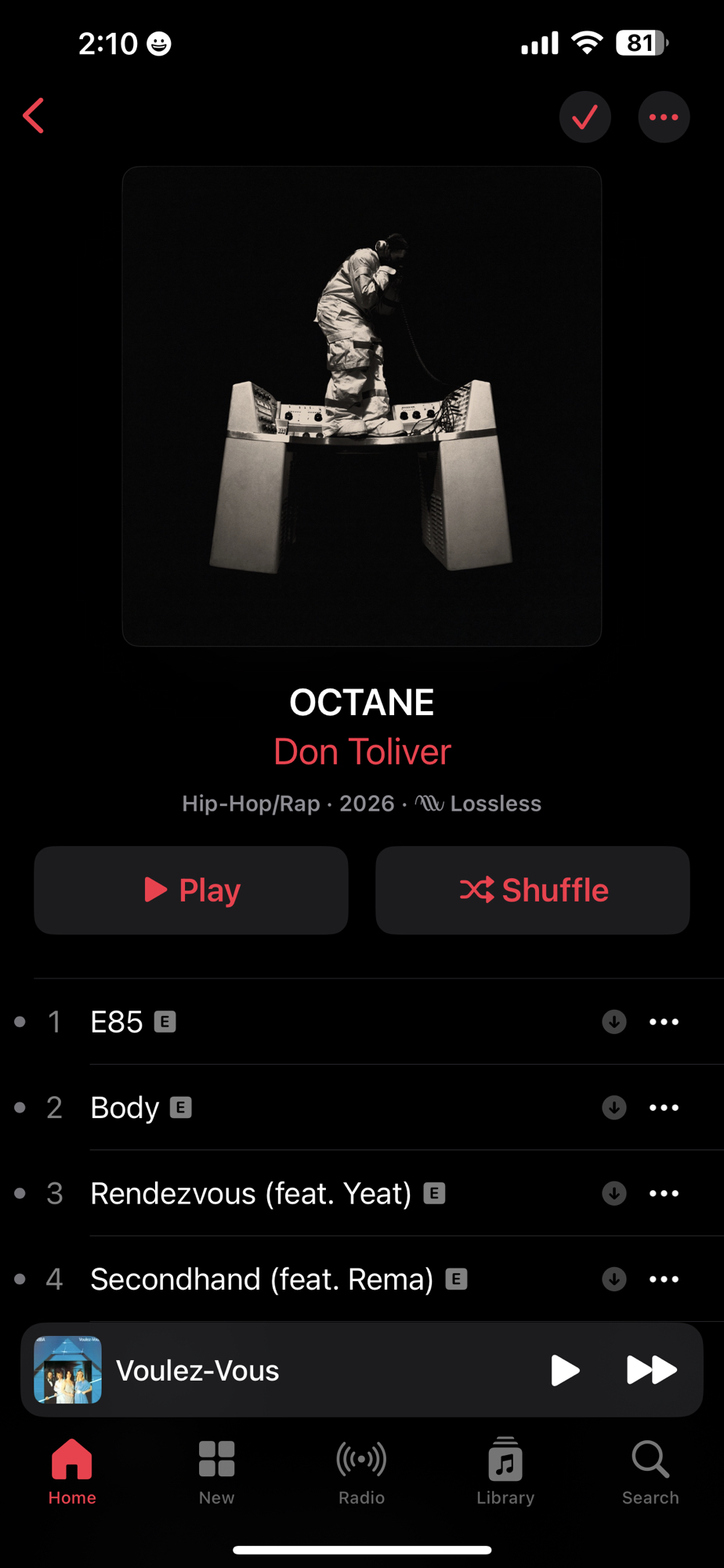The width and height of the screenshot is (724, 1568).
Task: Download Rendezvous (feat. Yeat)
Action: click(614, 1193)
